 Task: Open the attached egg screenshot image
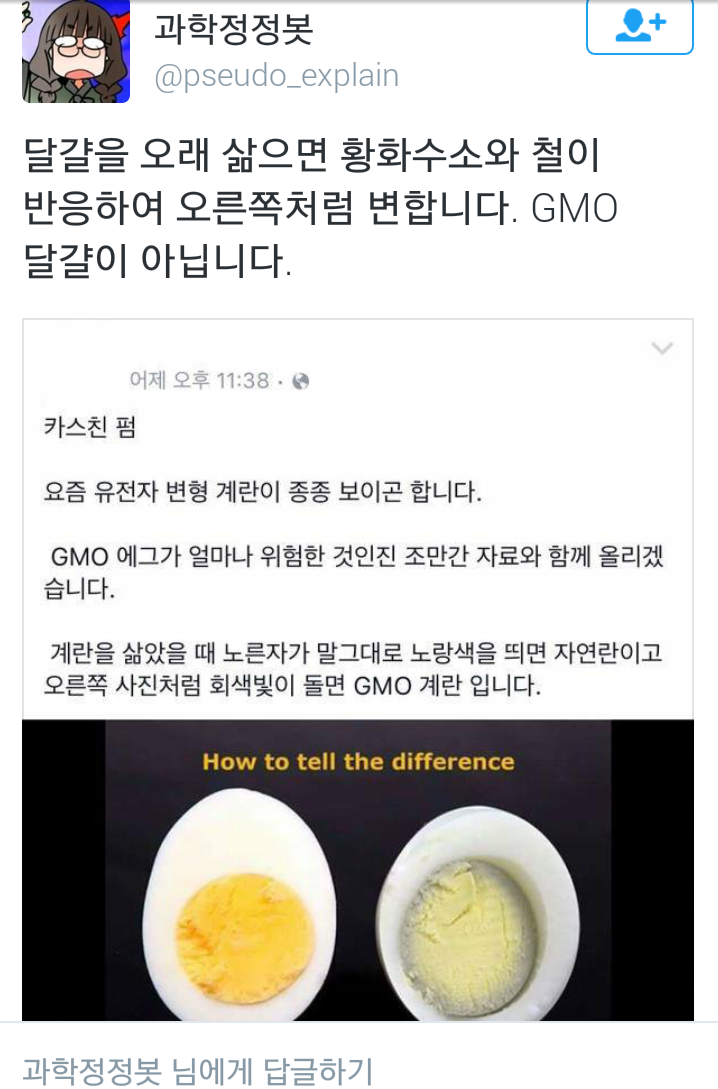[358, 670]
